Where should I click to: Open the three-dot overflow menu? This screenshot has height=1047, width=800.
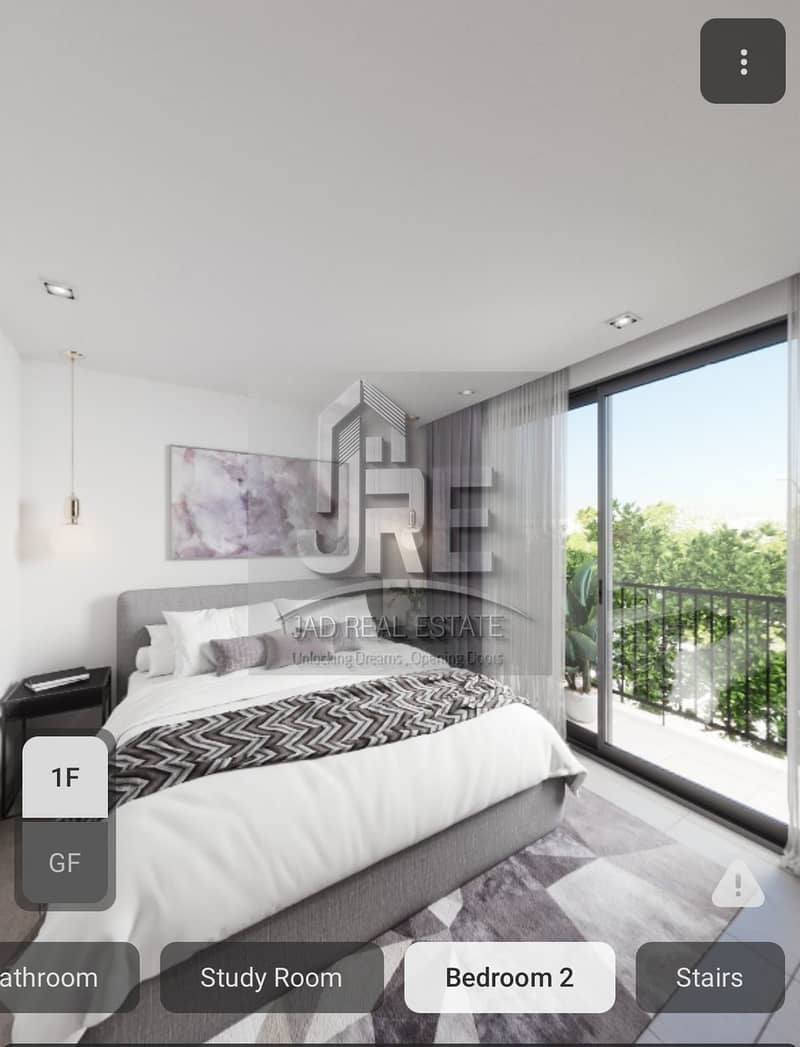tap(743, 61)
